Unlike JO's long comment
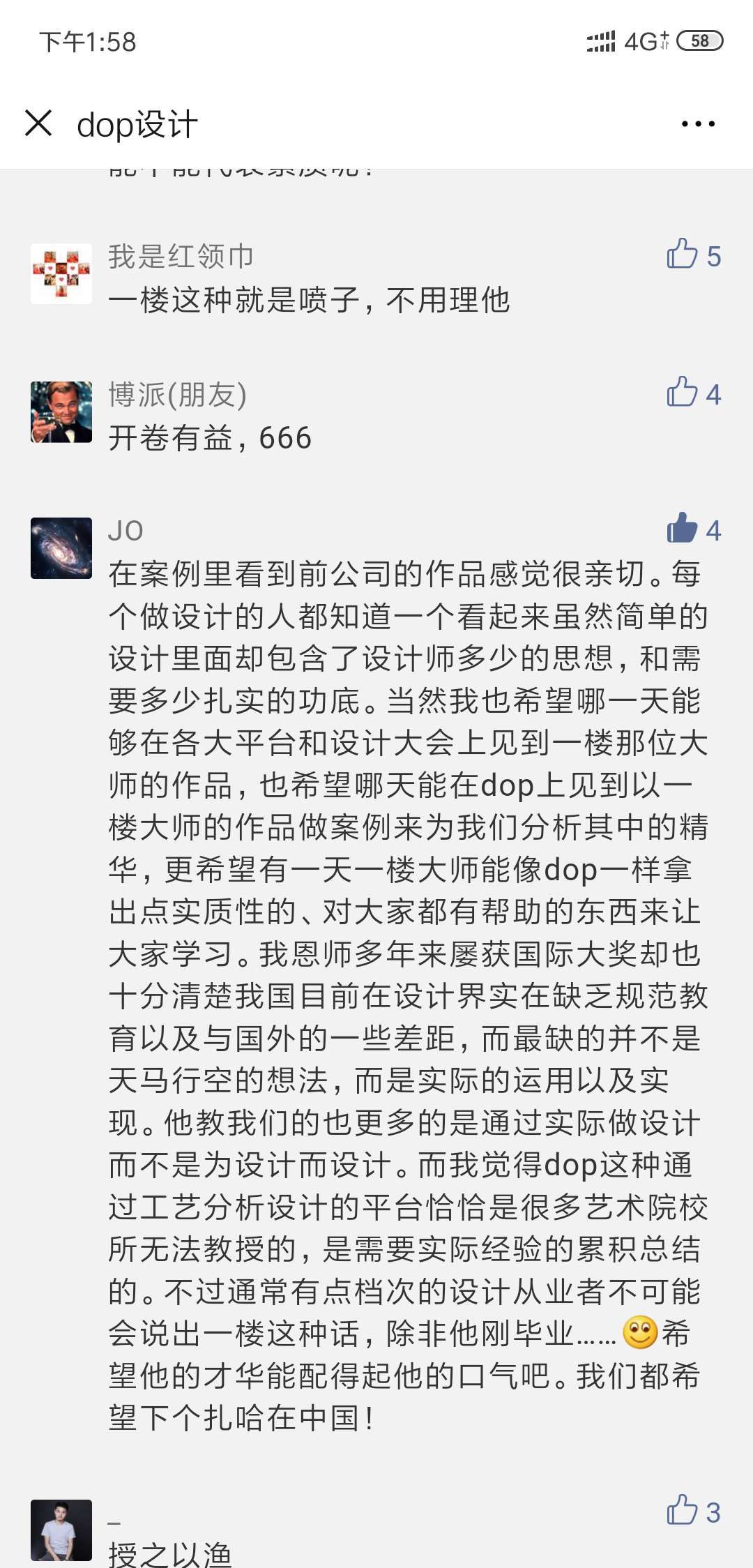The image size is (753, 1568). [683, 529]
